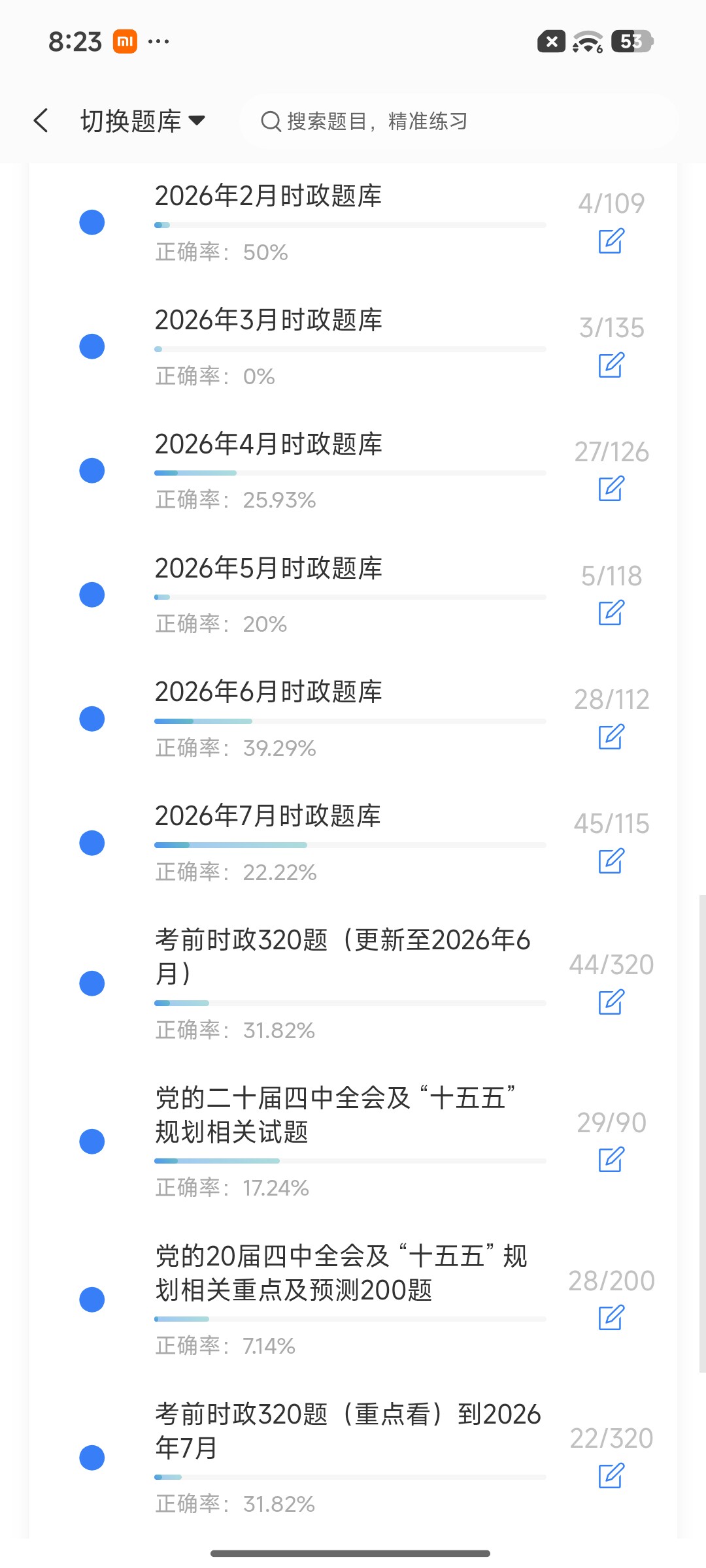The height and width of the screenshot is (1568, 706).
Task: Tap the 搜索题目 search field
Action: point(459,122)
